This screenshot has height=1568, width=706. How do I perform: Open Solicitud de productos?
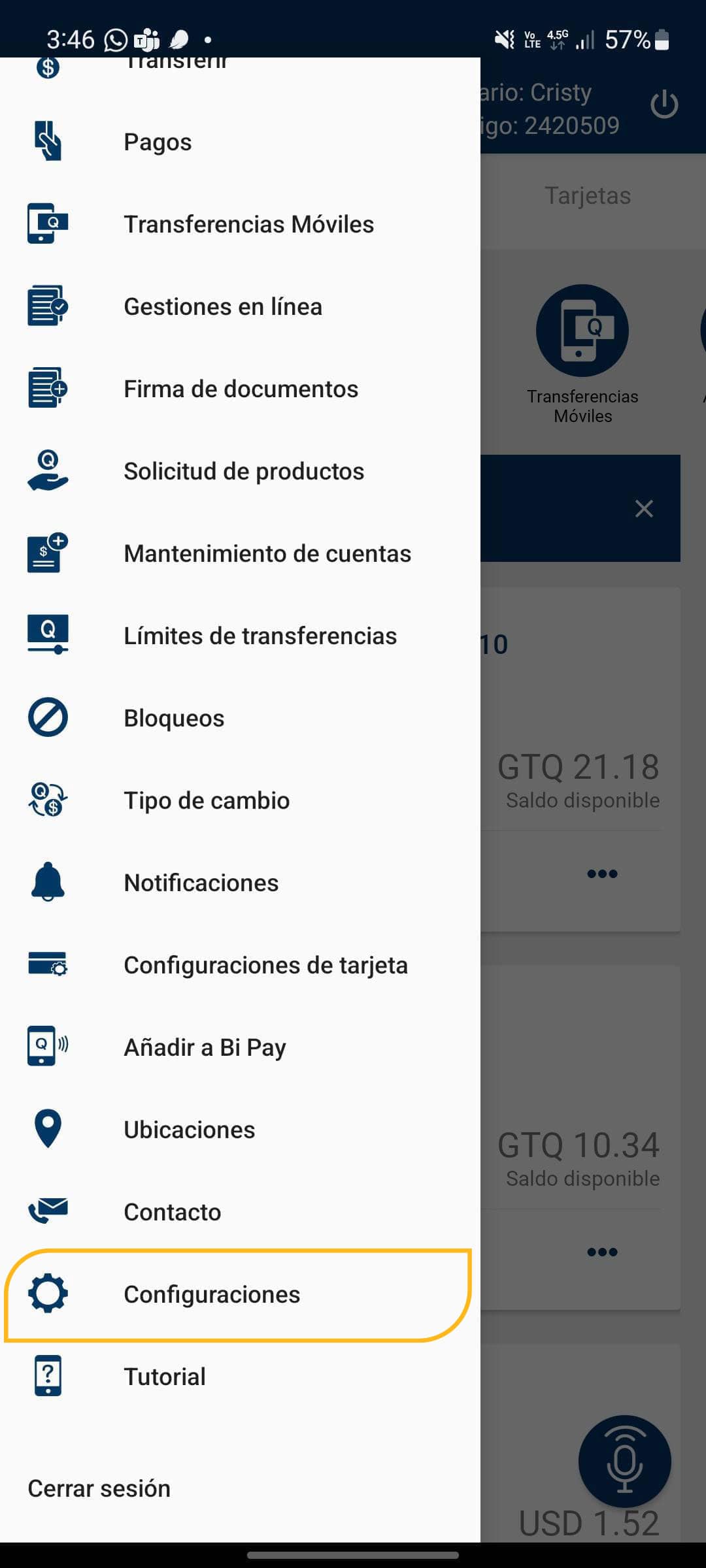244,471
